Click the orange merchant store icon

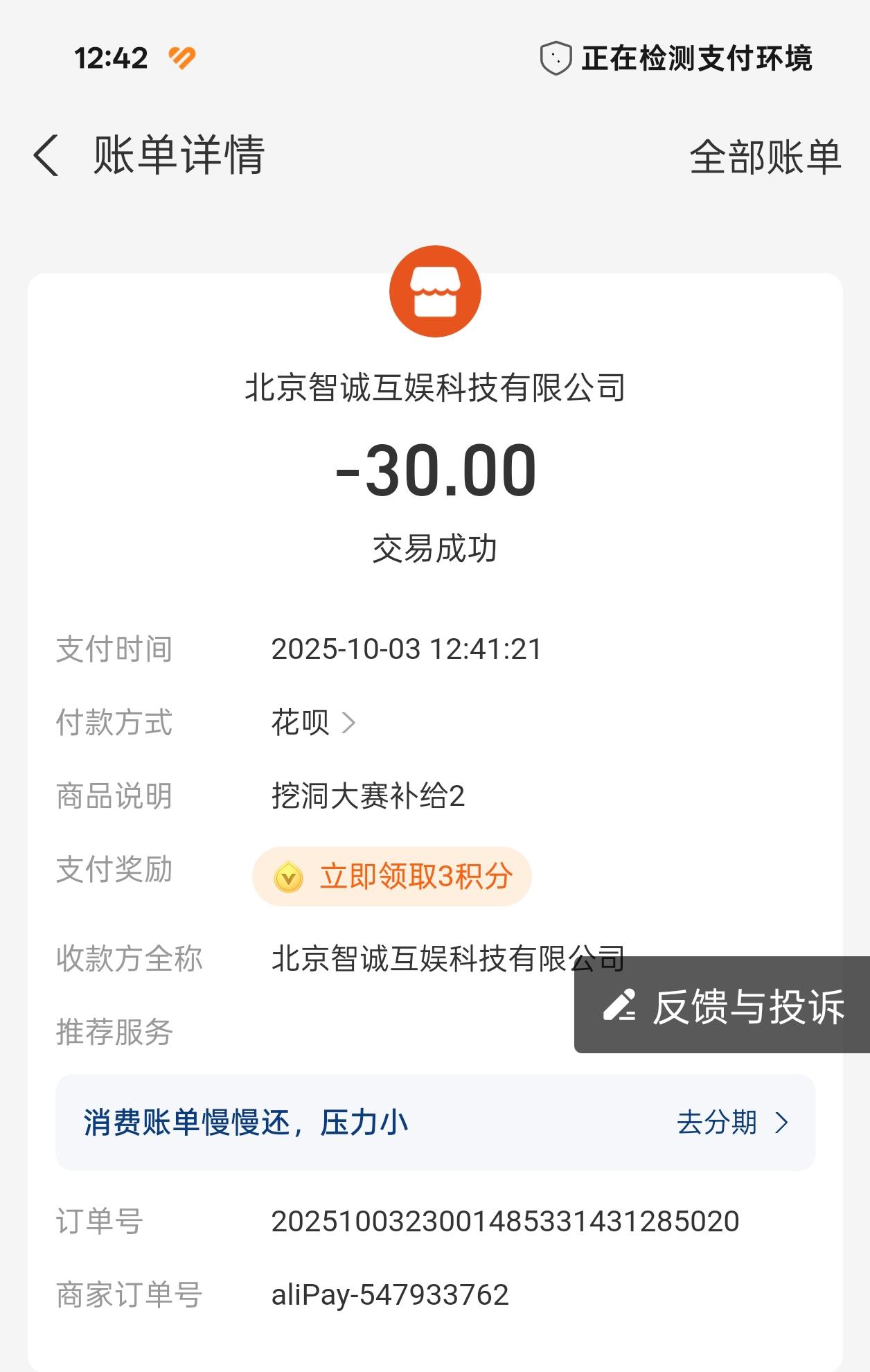(x=435, y=292)
